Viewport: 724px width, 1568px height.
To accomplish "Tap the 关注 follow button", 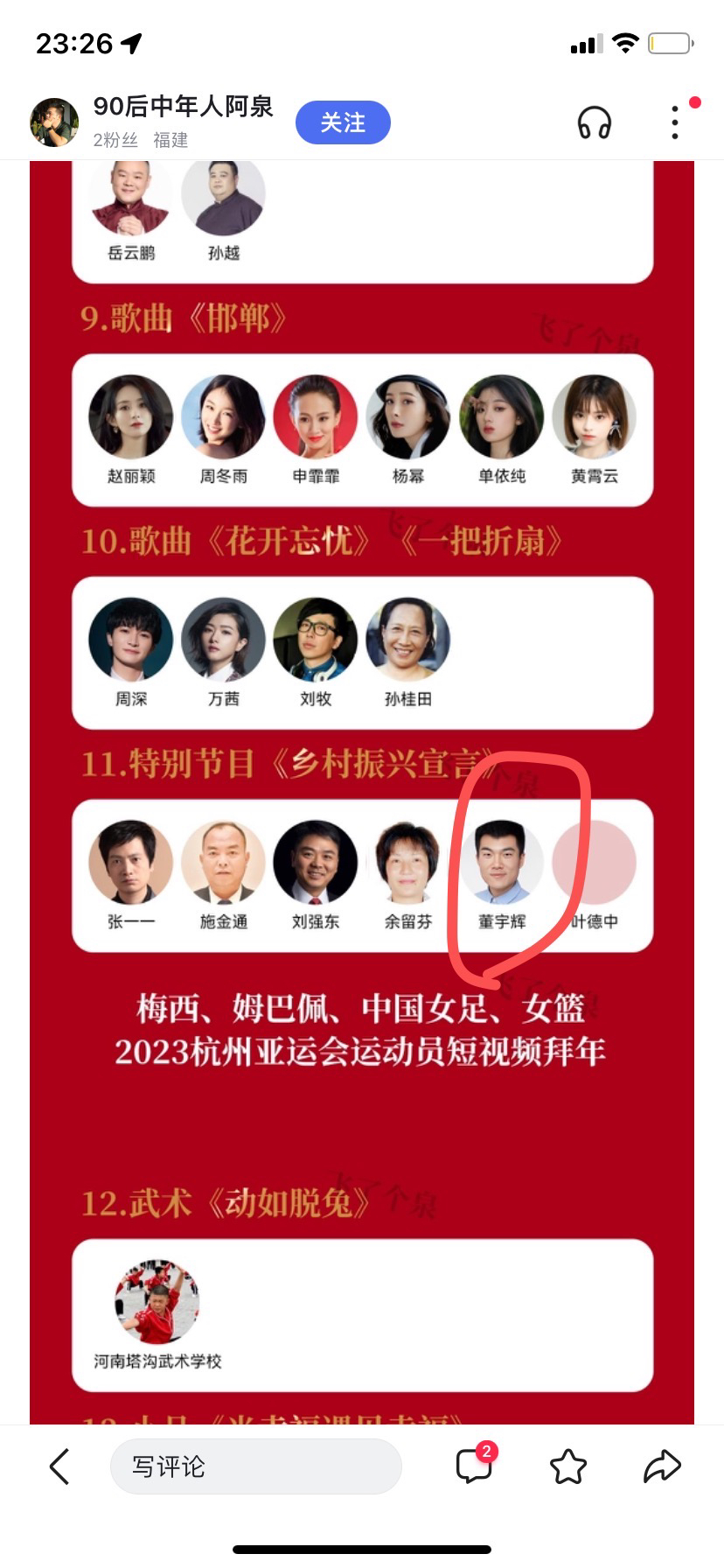I will click(x=343, y=122).
